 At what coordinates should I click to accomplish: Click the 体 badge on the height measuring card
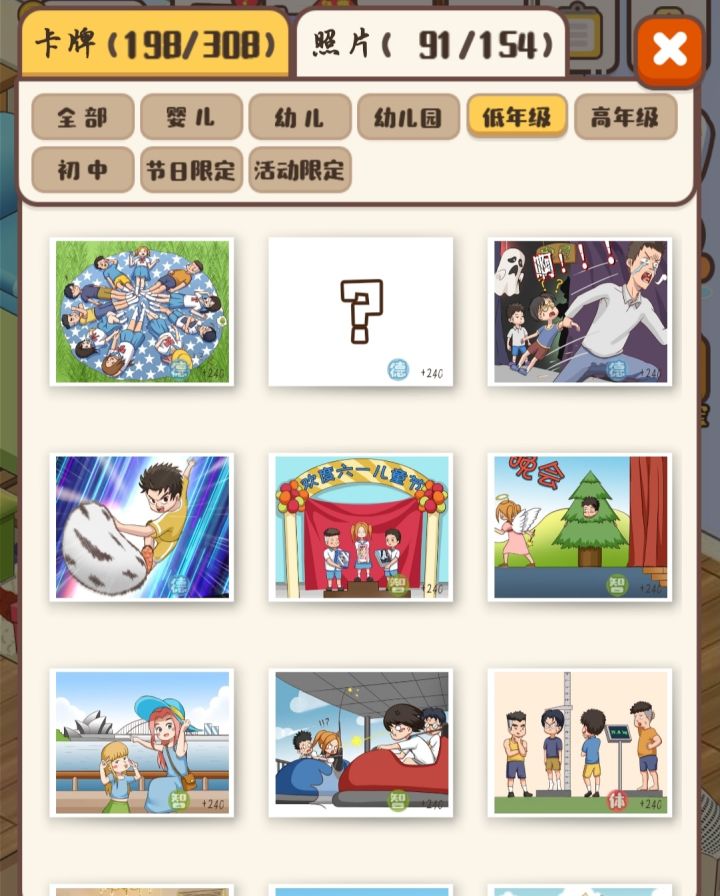pos(617,801)
